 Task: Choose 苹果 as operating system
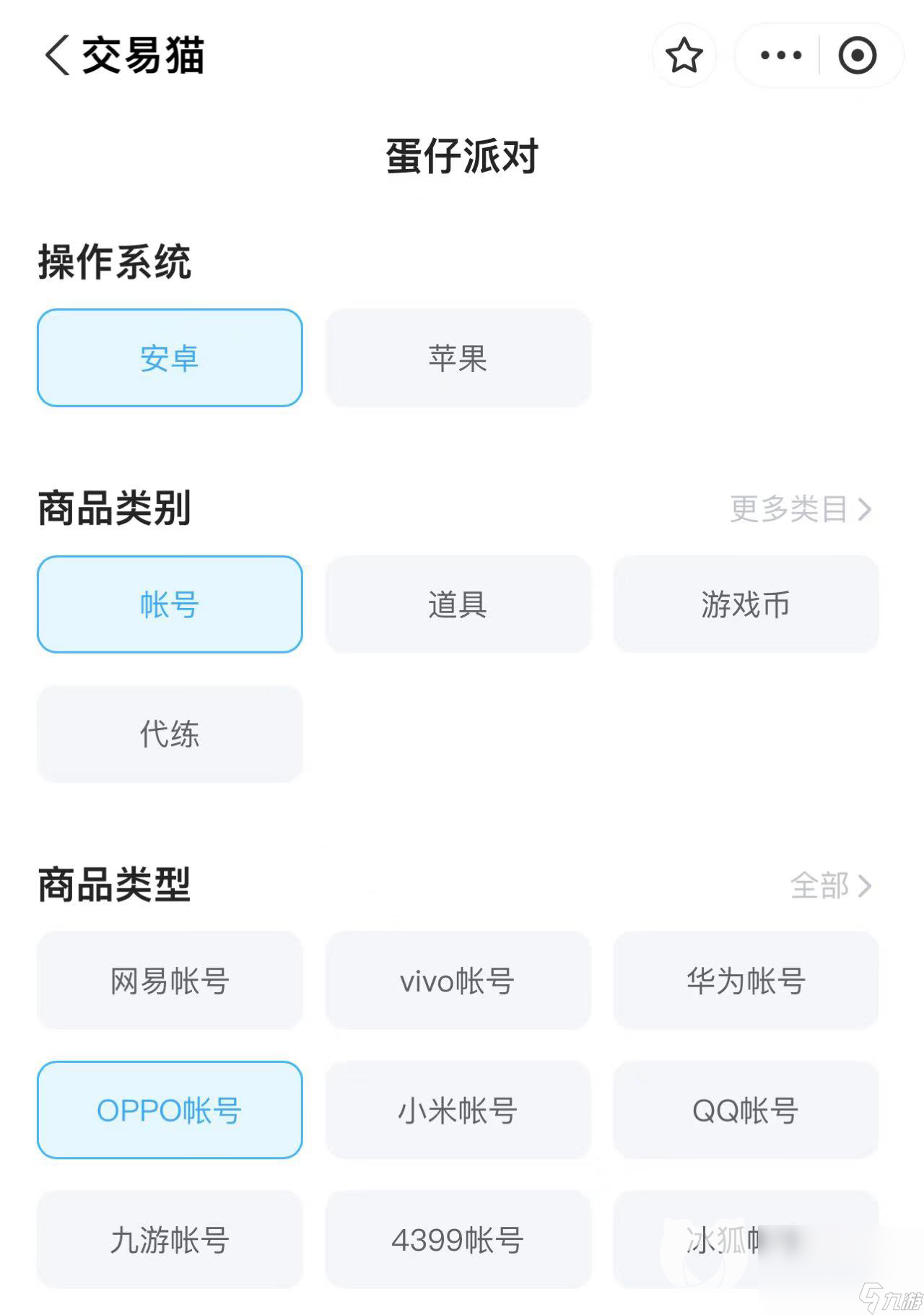coord(458,358)
